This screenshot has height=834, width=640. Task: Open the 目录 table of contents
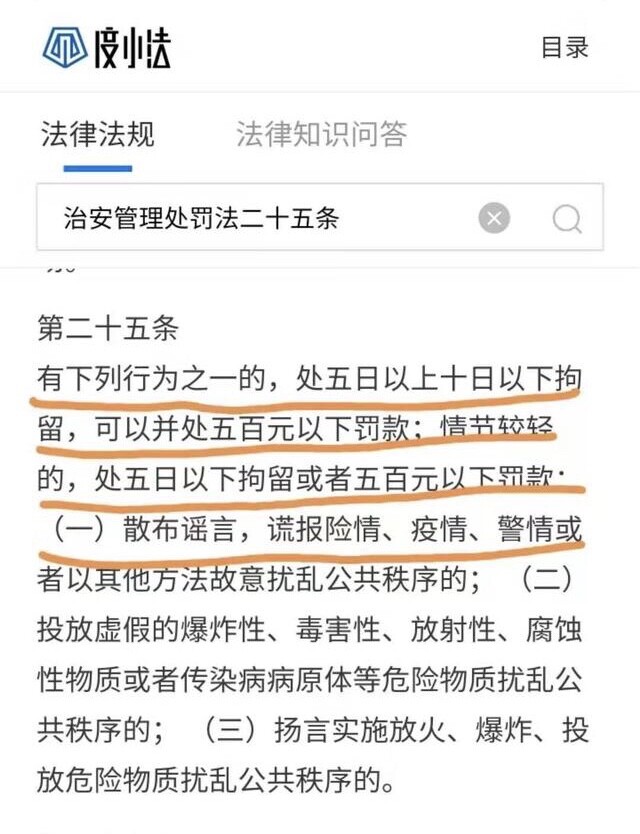point(565,47)
